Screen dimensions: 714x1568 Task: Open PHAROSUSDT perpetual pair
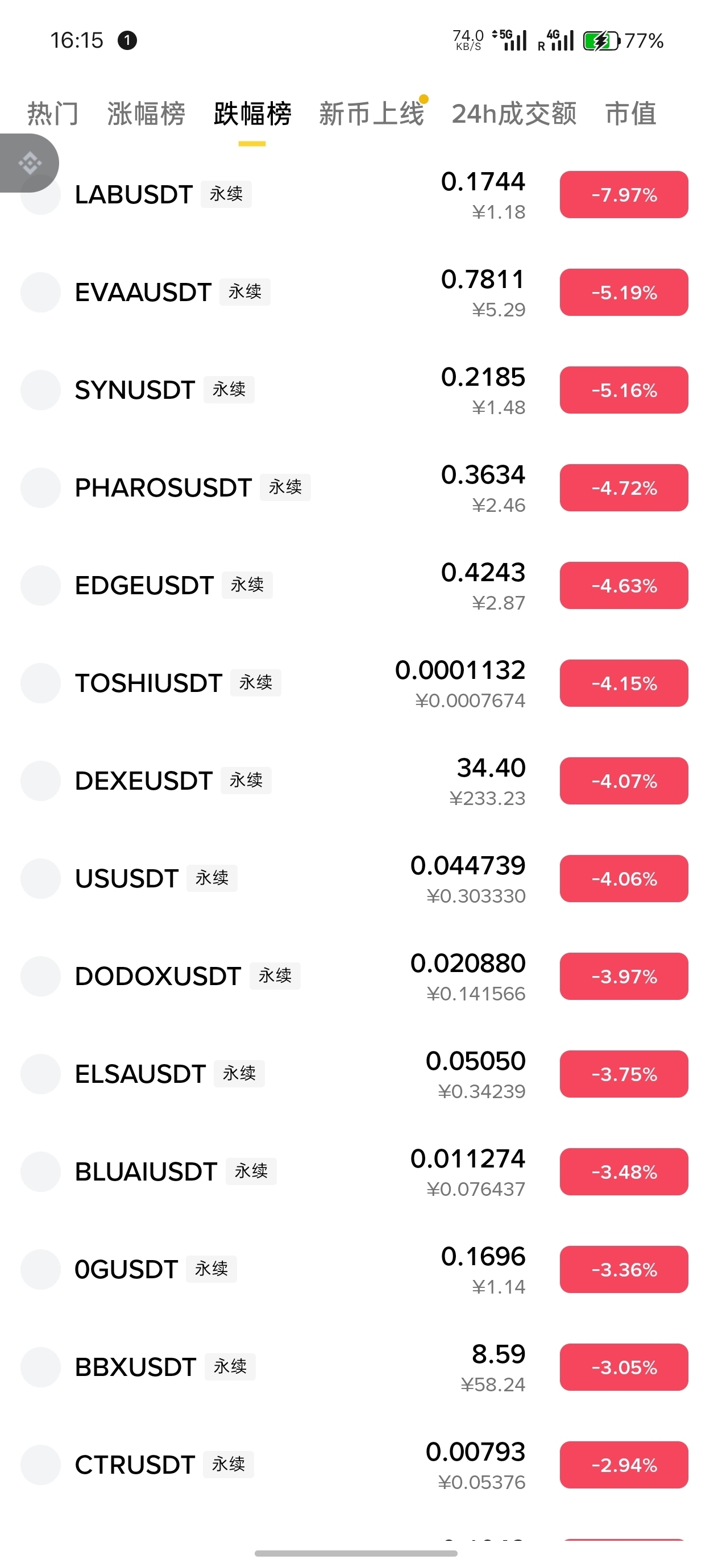tap(357, 487)
